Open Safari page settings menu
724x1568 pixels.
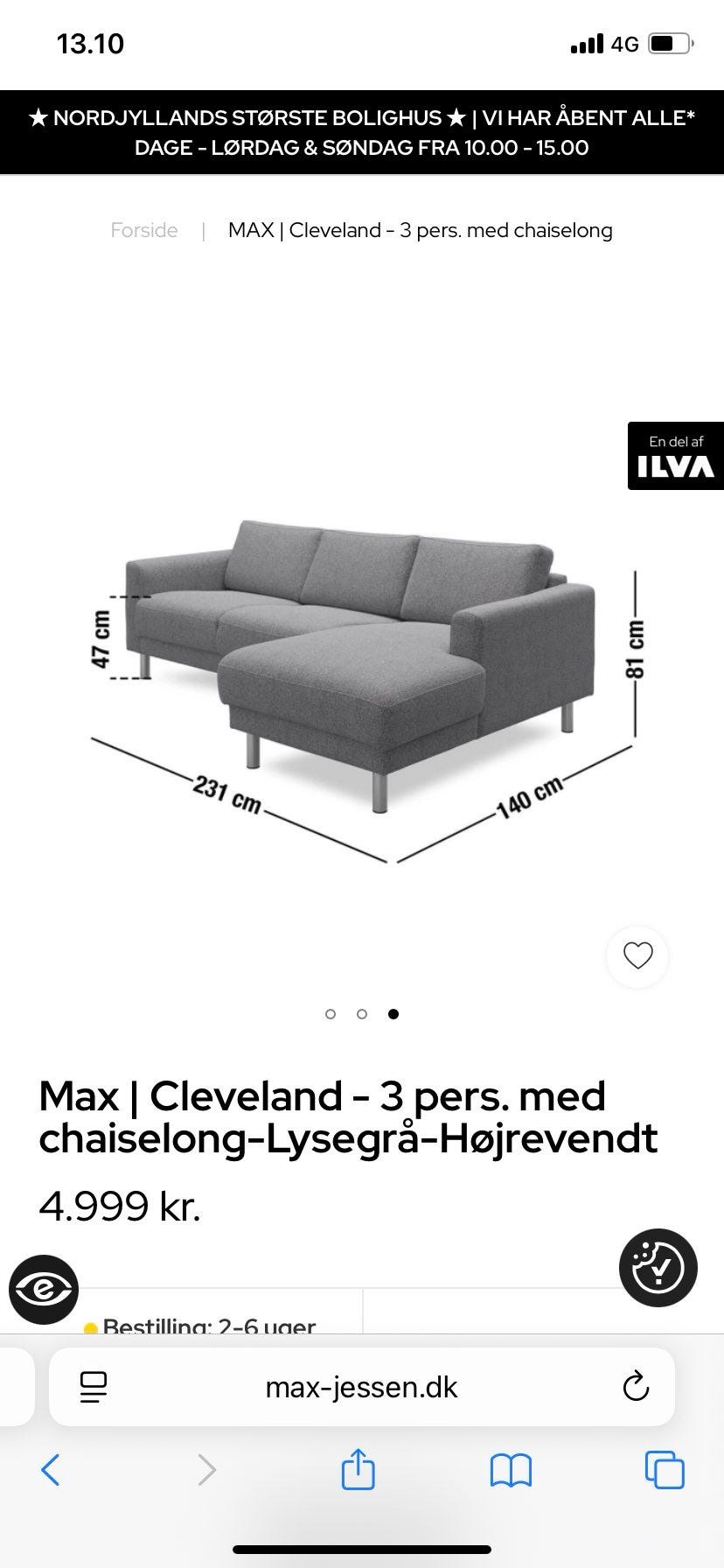tap(93, 1387)
